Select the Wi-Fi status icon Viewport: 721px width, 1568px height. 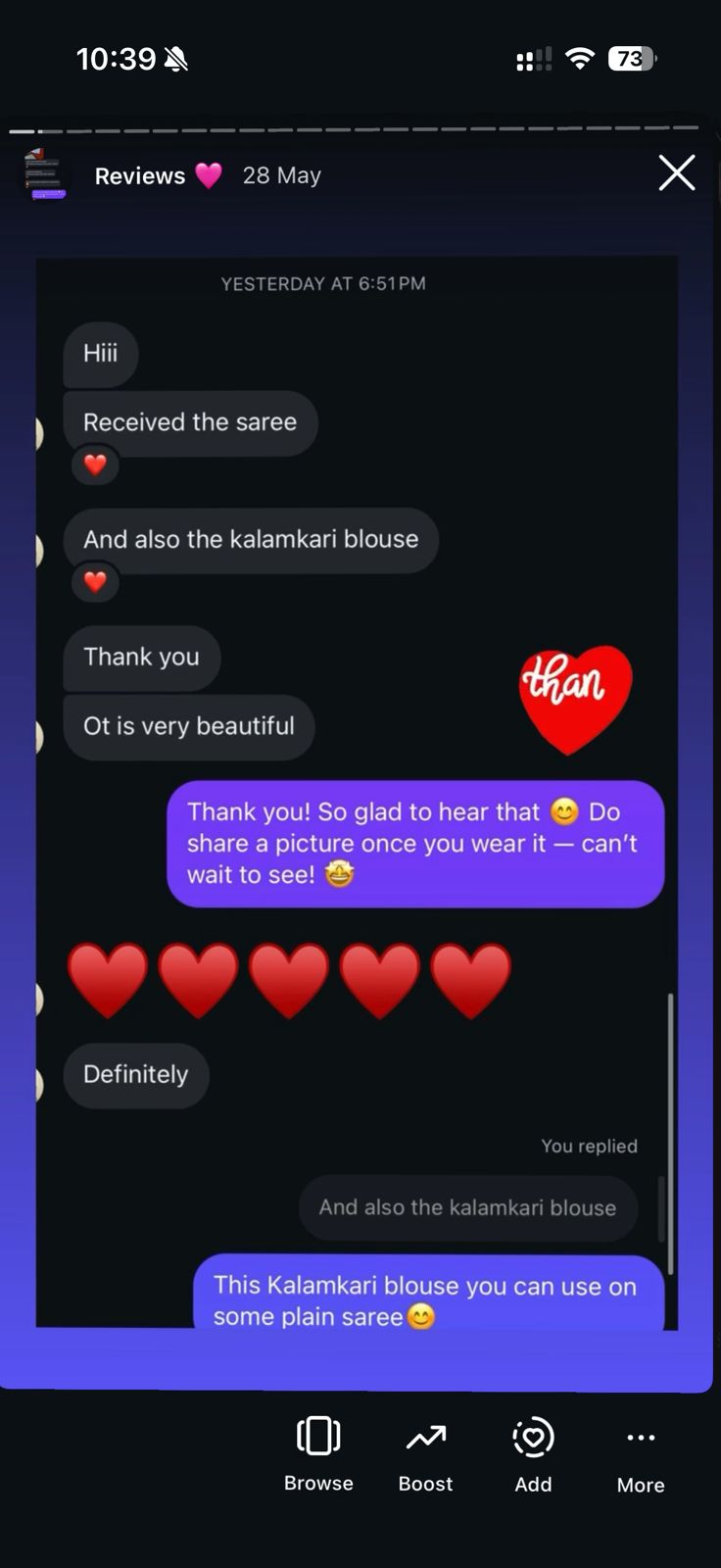click(579, 59)
